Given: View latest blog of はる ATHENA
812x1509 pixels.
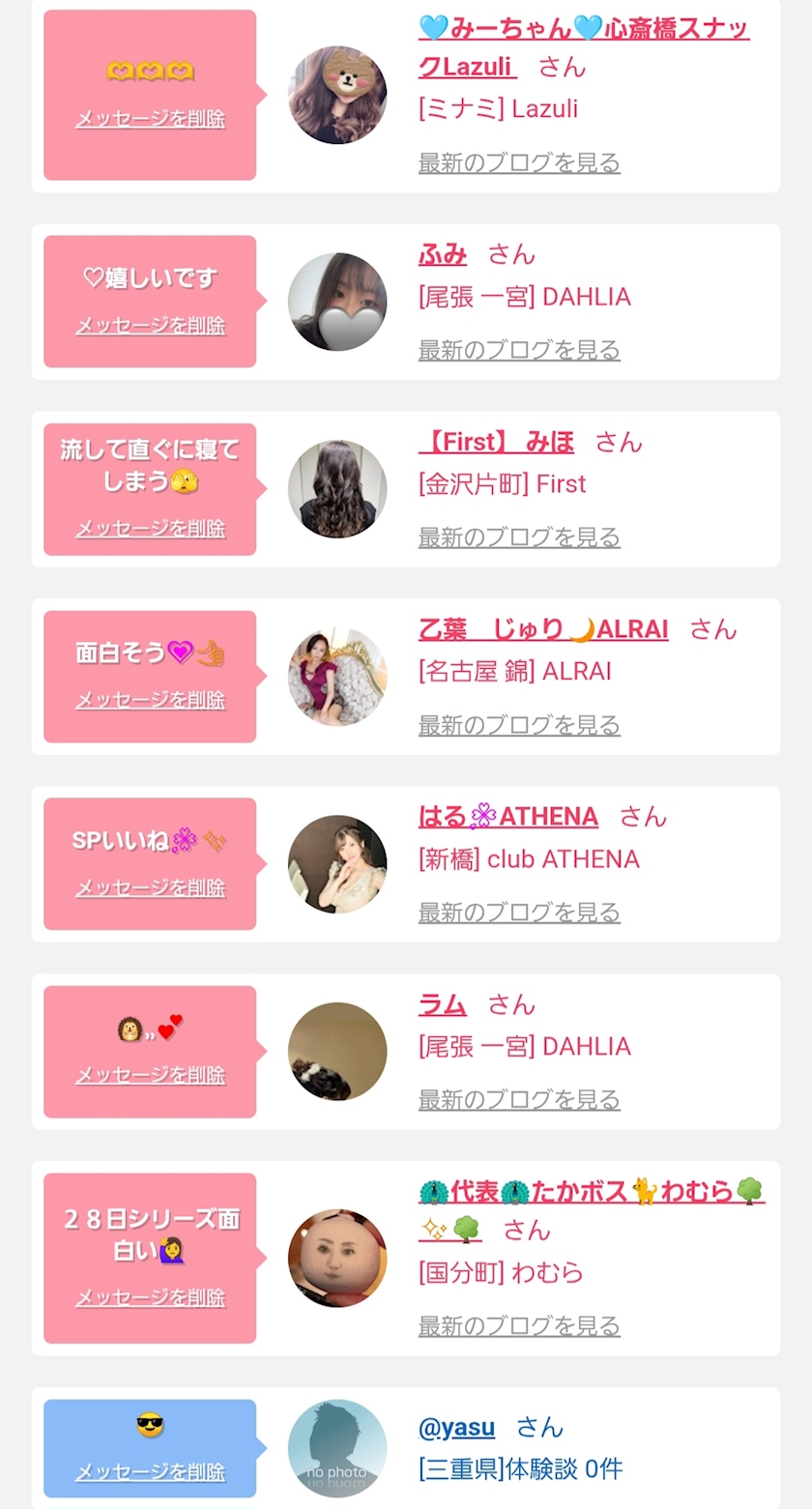Looking at the screenshot, I should pyautogui.click(x=519, y=913).
